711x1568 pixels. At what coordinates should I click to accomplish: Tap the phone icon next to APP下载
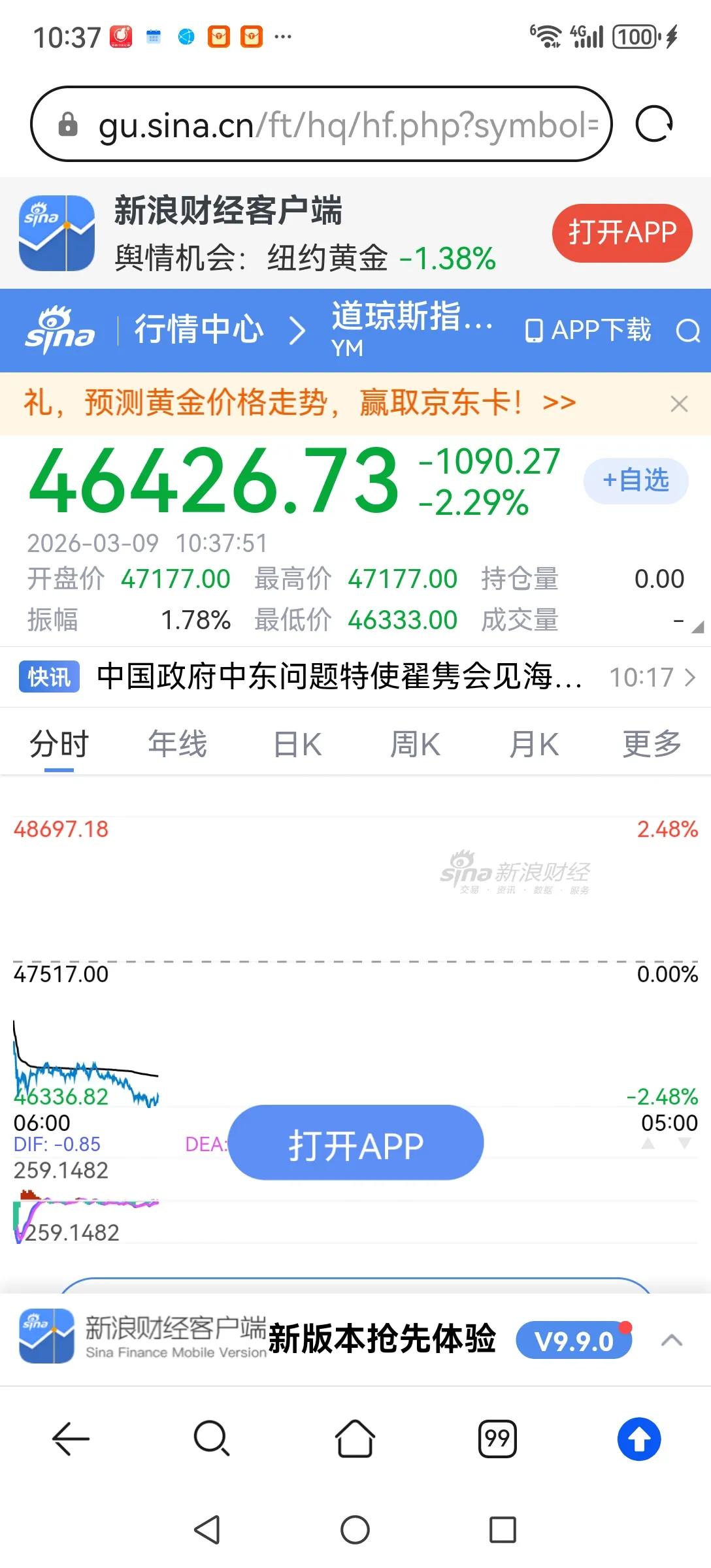pos(534,331)
